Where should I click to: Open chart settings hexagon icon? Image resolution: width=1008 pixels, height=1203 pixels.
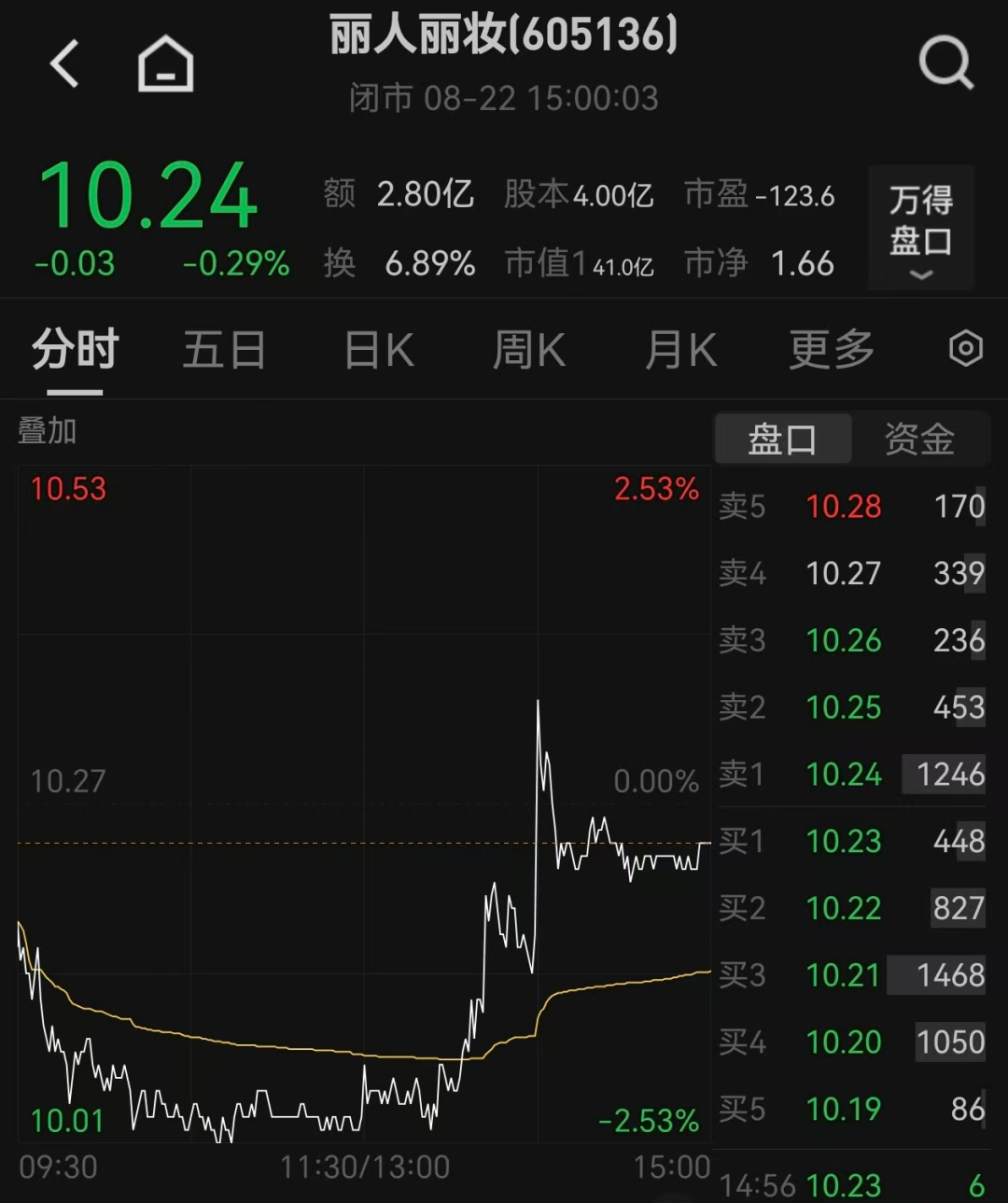coord(965,349)
